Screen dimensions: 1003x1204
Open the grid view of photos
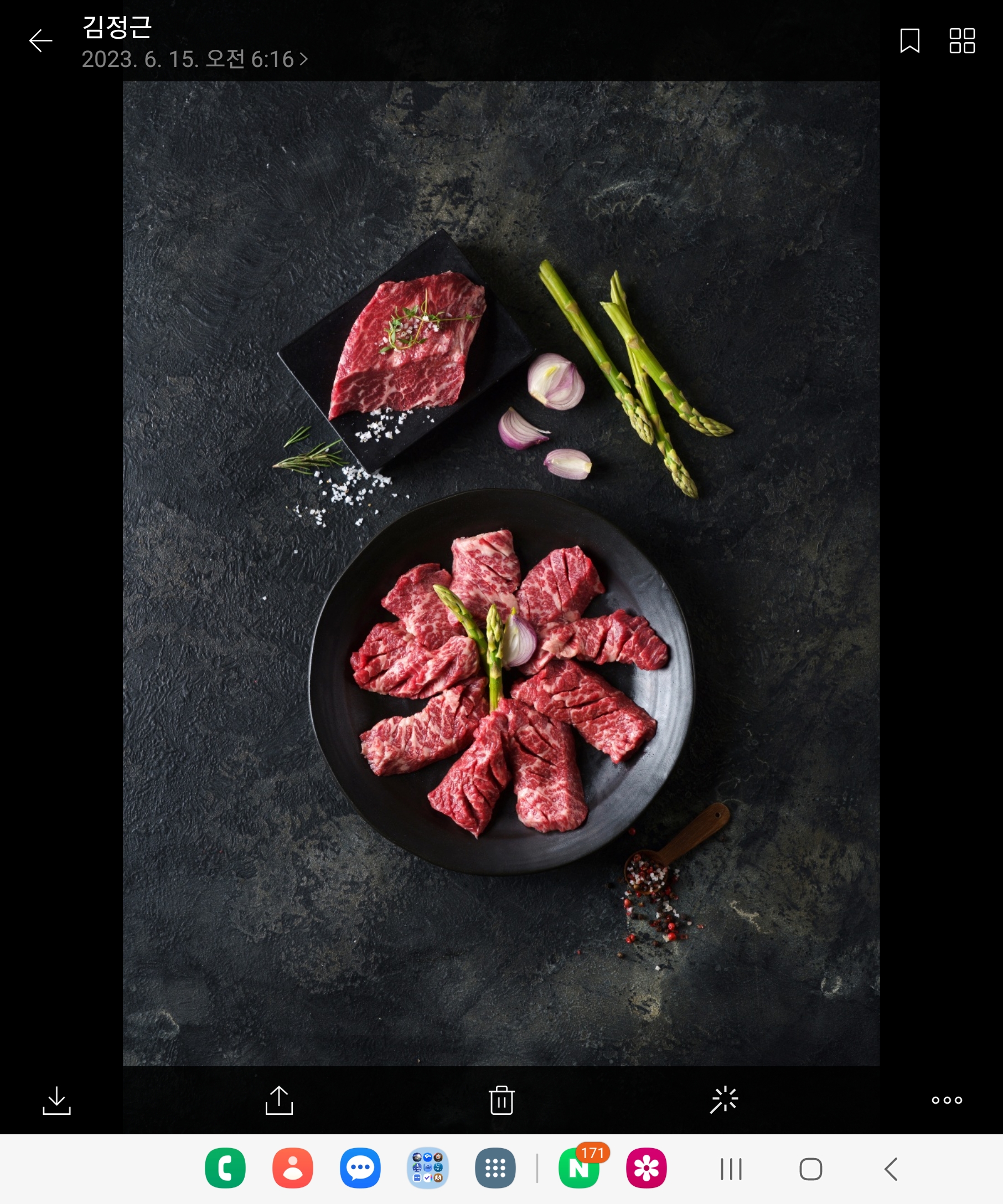[961, 41]
